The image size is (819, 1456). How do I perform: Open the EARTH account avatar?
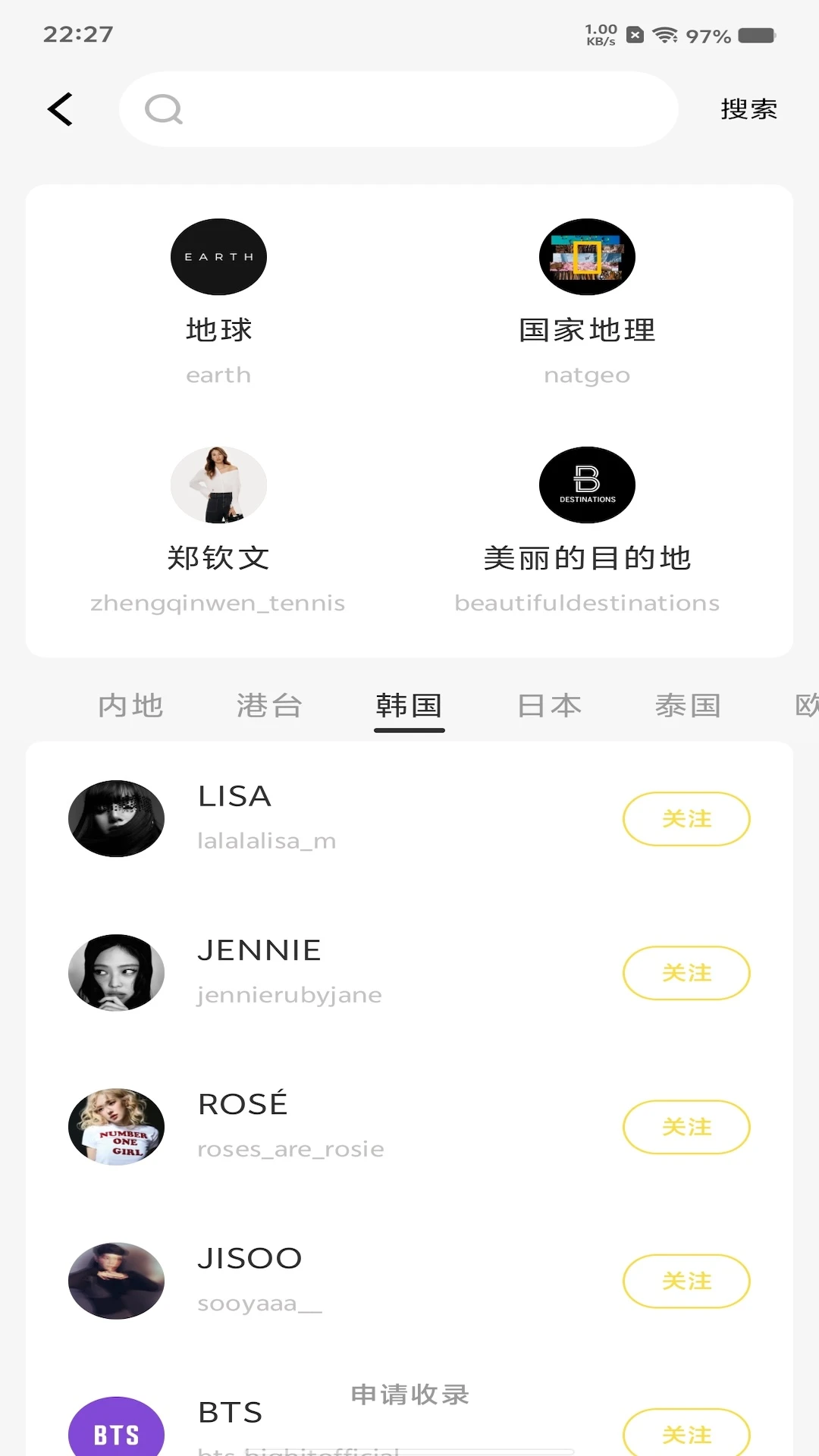(x=218, y=256)
